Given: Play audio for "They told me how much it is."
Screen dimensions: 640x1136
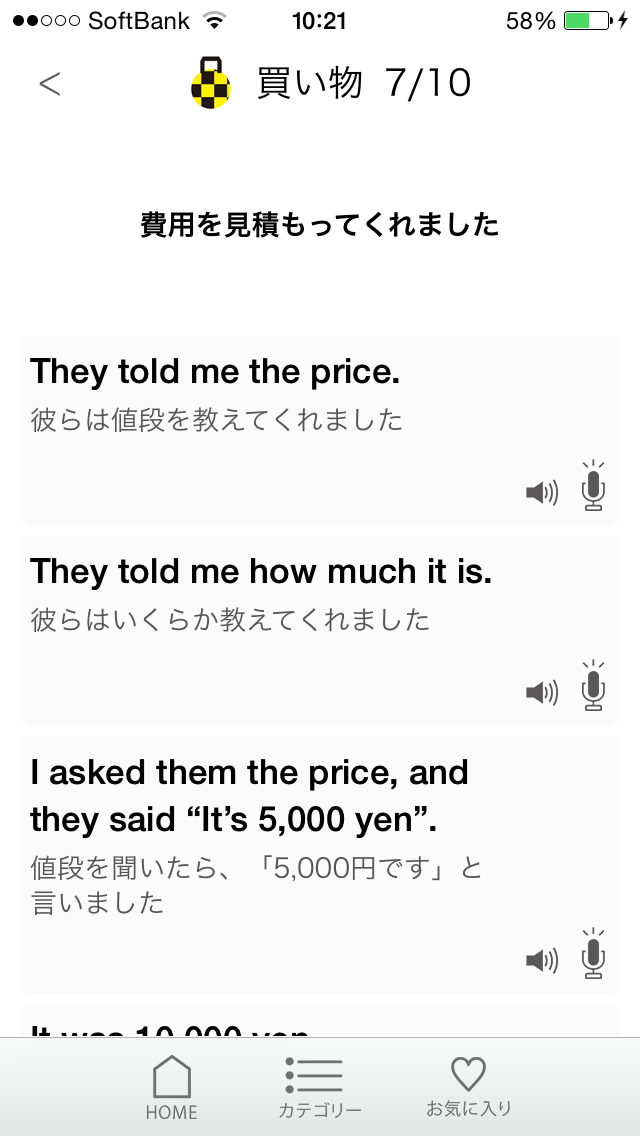Looking at the screenshot, I should [x=541, y=693].
